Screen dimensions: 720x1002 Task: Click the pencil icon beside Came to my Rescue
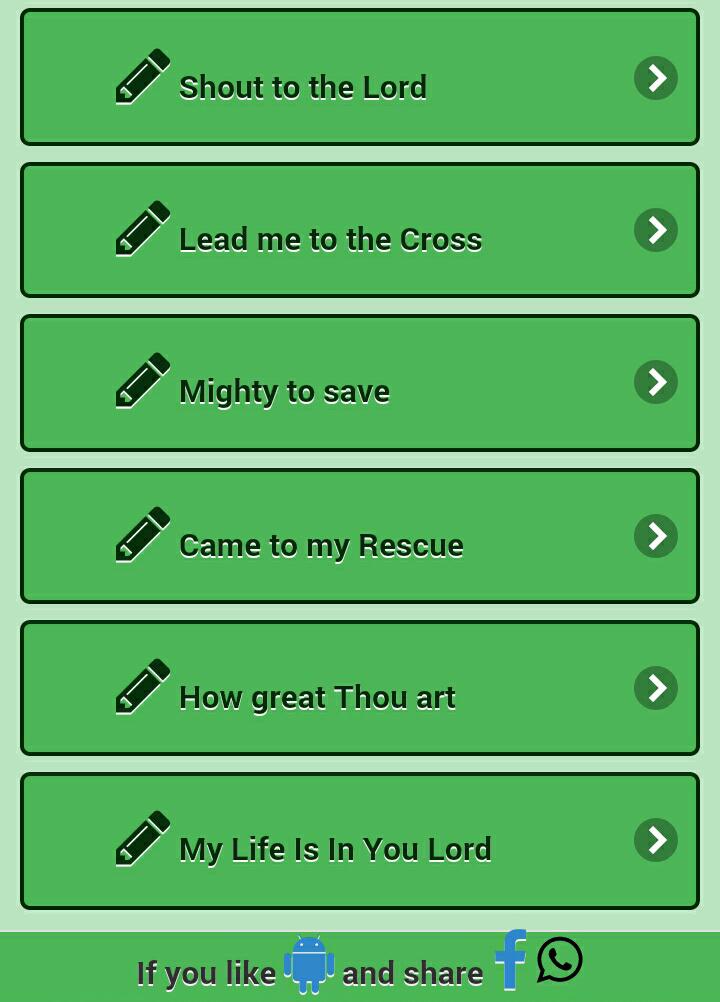142,535
